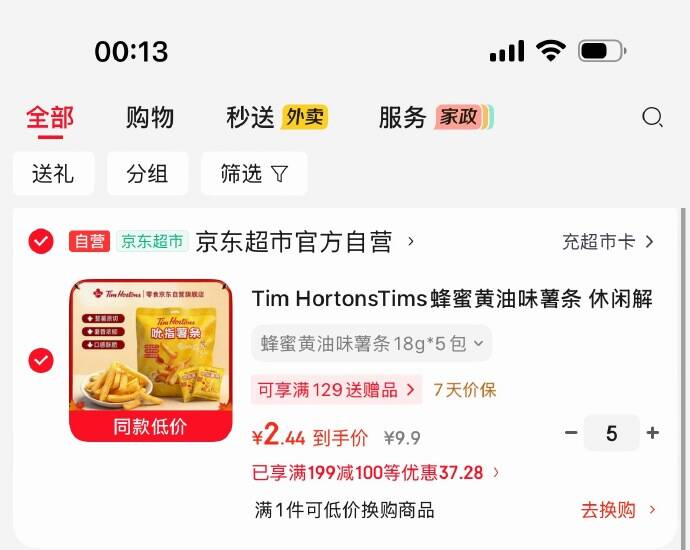Increase the 薯条 quantity by one
Viewport: 690px width, 550px height.
pos(653,433)
